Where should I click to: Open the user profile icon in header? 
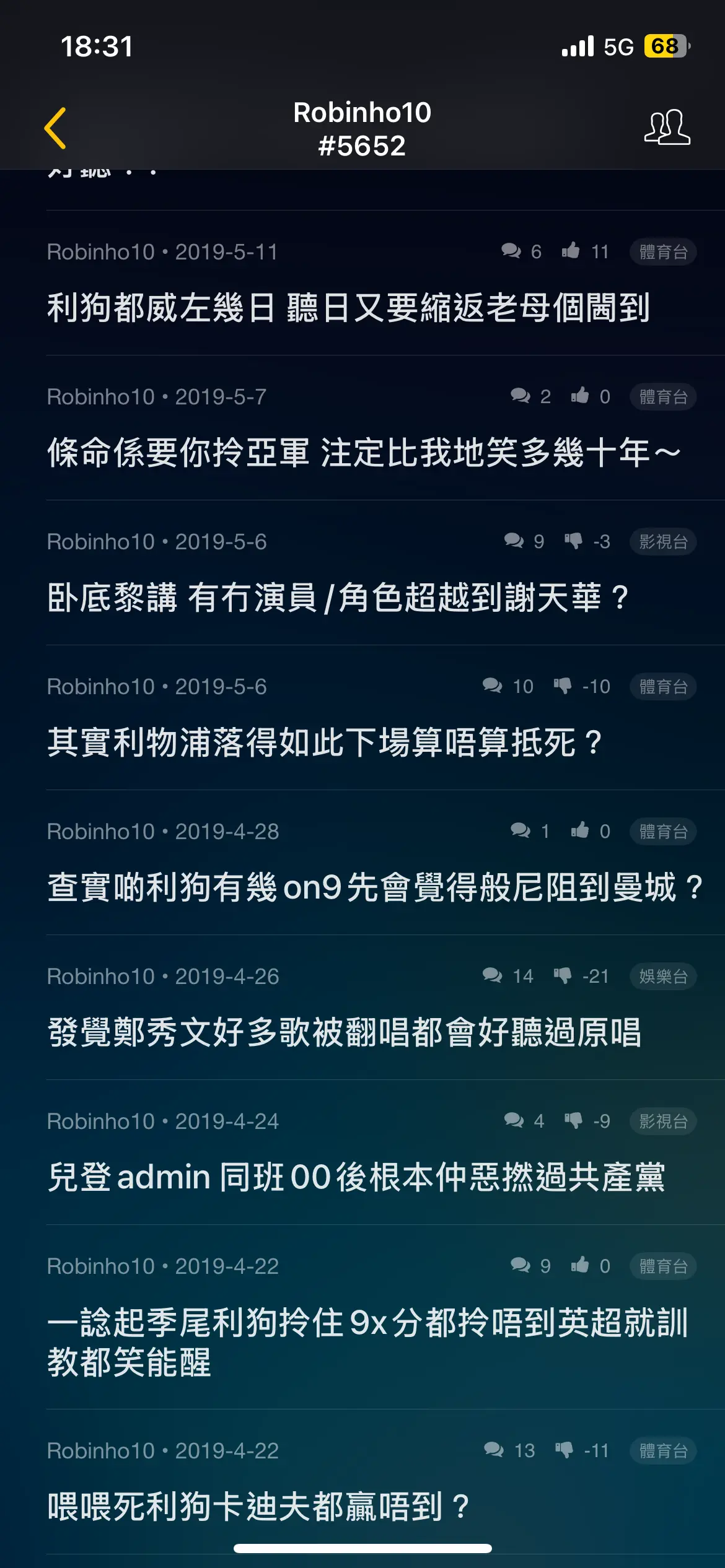(x=667, y=128)
